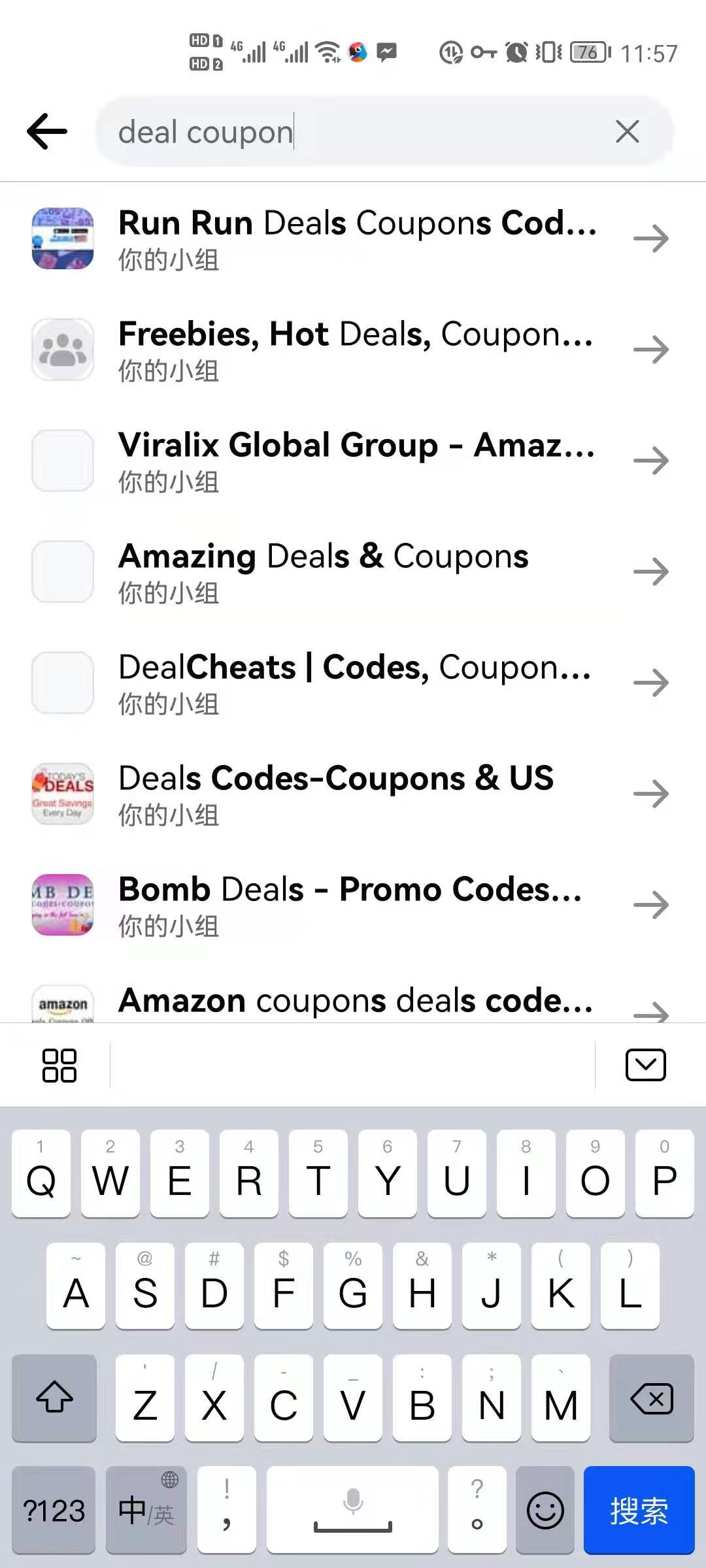Screen dimensions: 706x1568
Task: Open Bomb Deals - Promo Codes suggestion
Action: point(353,905)
